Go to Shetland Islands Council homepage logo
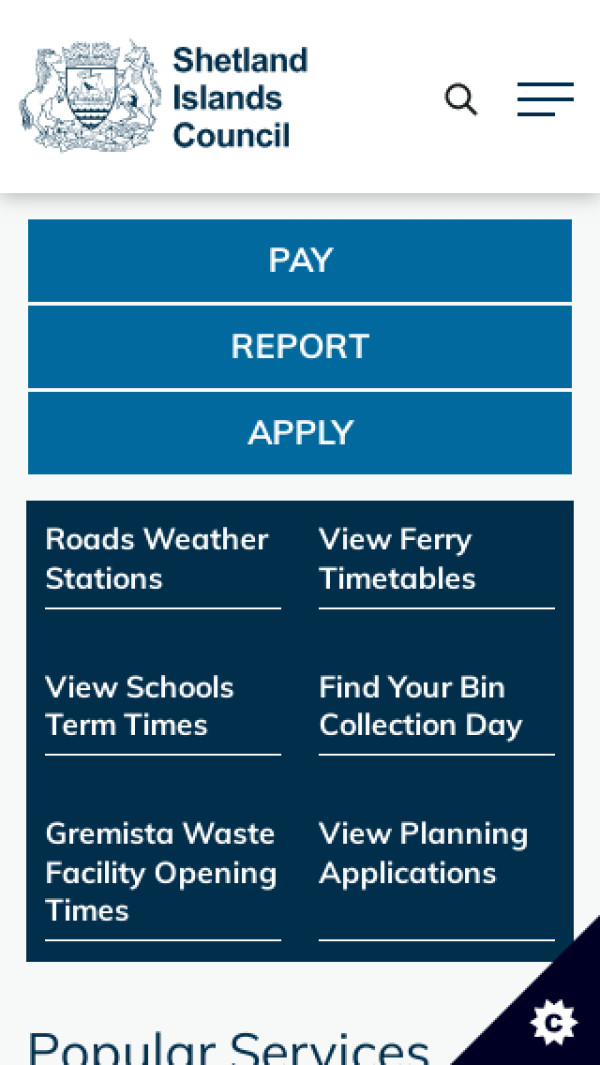Image resolution: width=600 pixels, height=1065 pixels. 164,97
